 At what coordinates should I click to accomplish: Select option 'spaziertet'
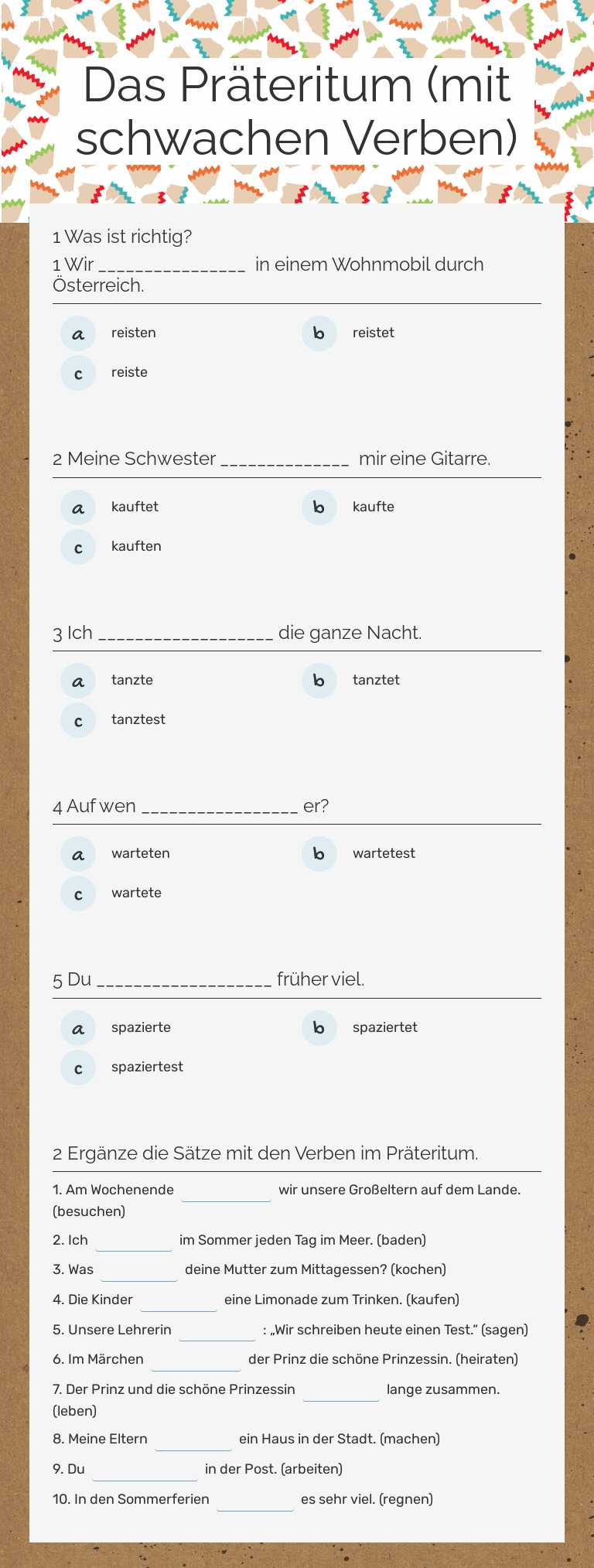pyautogui.click(x=384, y=1027)
